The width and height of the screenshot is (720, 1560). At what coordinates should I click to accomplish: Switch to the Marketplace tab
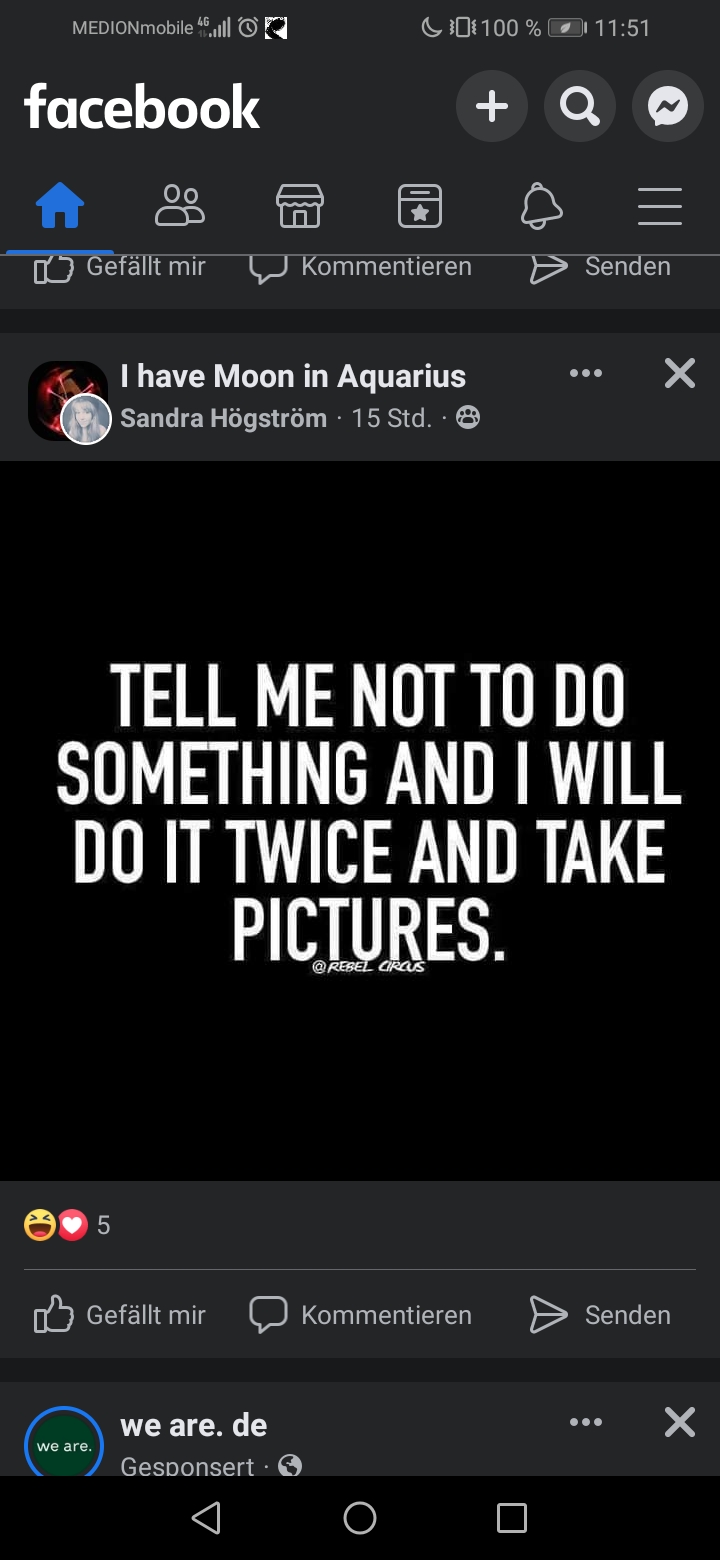(300, 208)
